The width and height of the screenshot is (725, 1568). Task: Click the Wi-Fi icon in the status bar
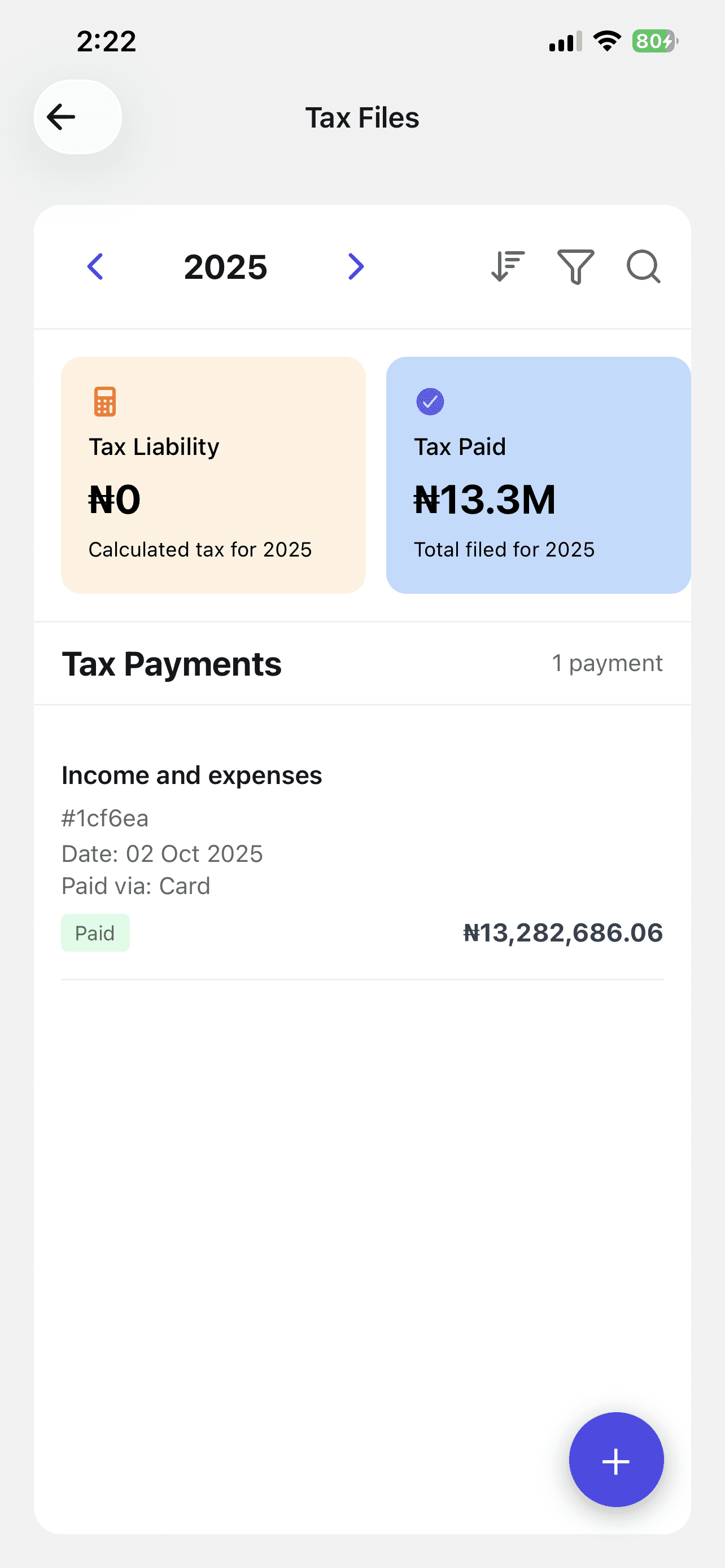tap(606, 40)
